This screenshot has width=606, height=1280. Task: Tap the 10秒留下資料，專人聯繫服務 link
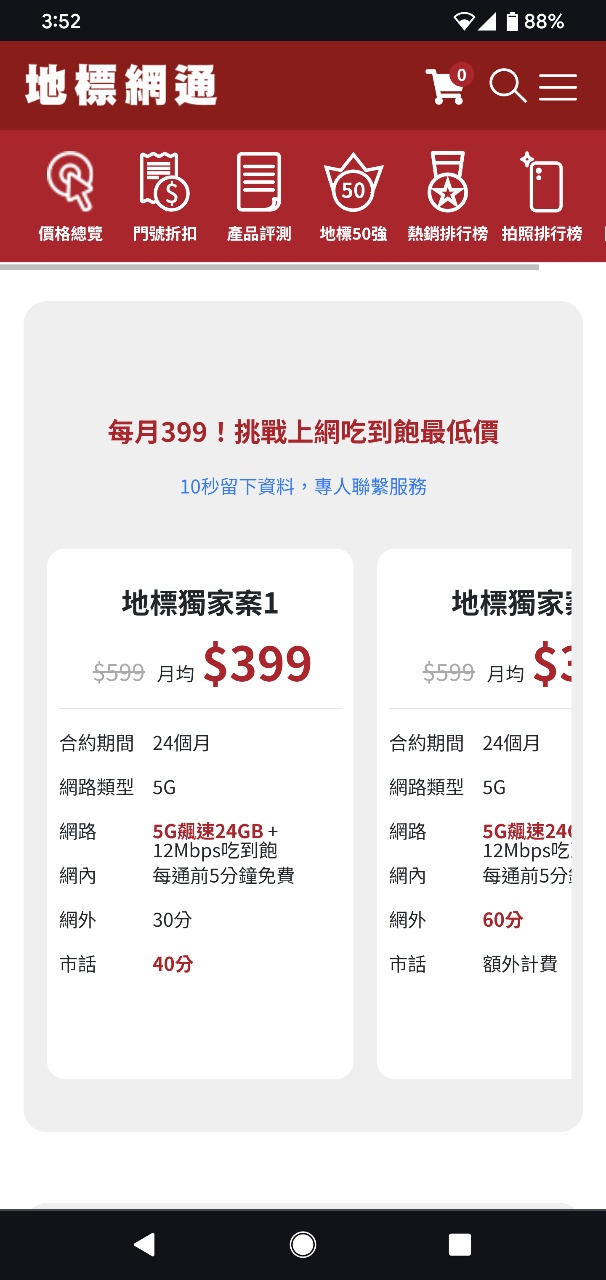tap(303, 487)
